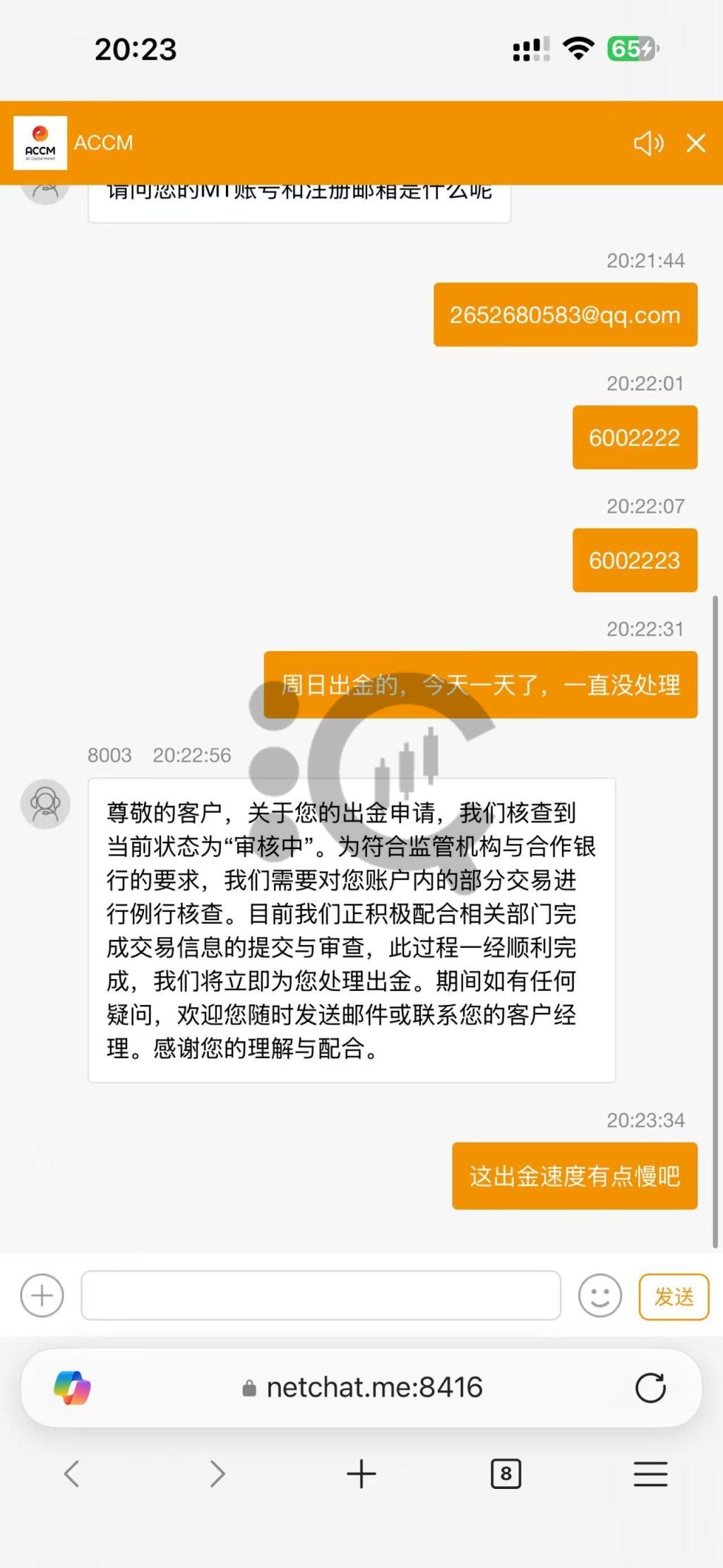Go back to the previous page
723x1568 pixels.
(72, 1474)
